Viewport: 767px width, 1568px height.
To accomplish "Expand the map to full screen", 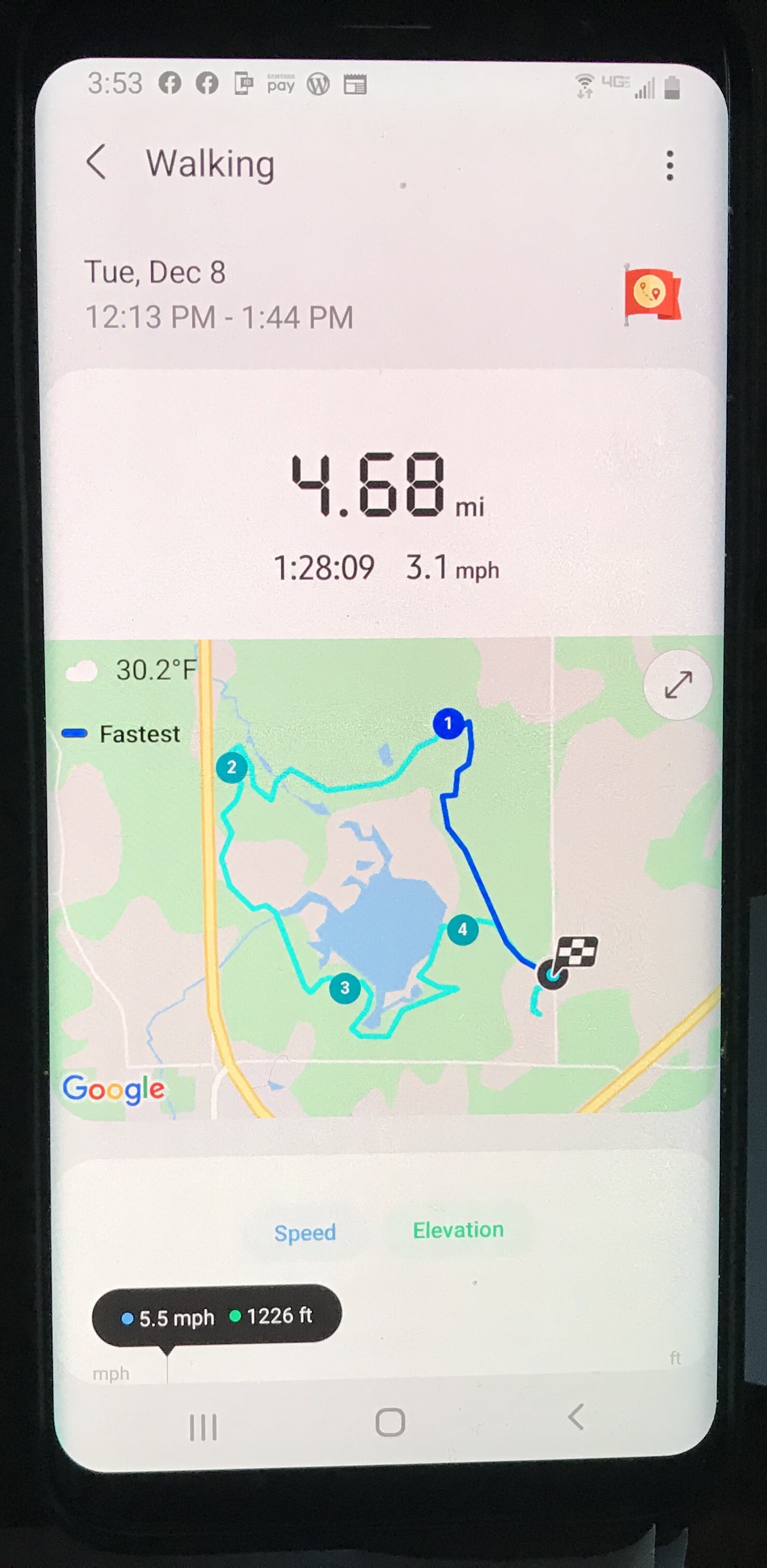I will pos(677,685).
